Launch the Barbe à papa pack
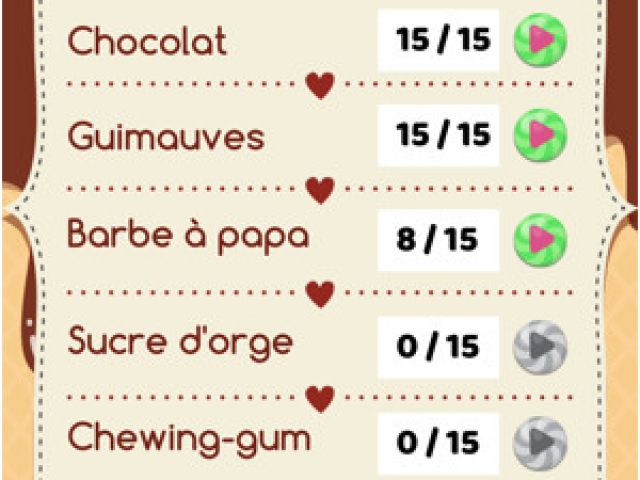This screenshot has height=480, width=640. [x=540, y=240]
